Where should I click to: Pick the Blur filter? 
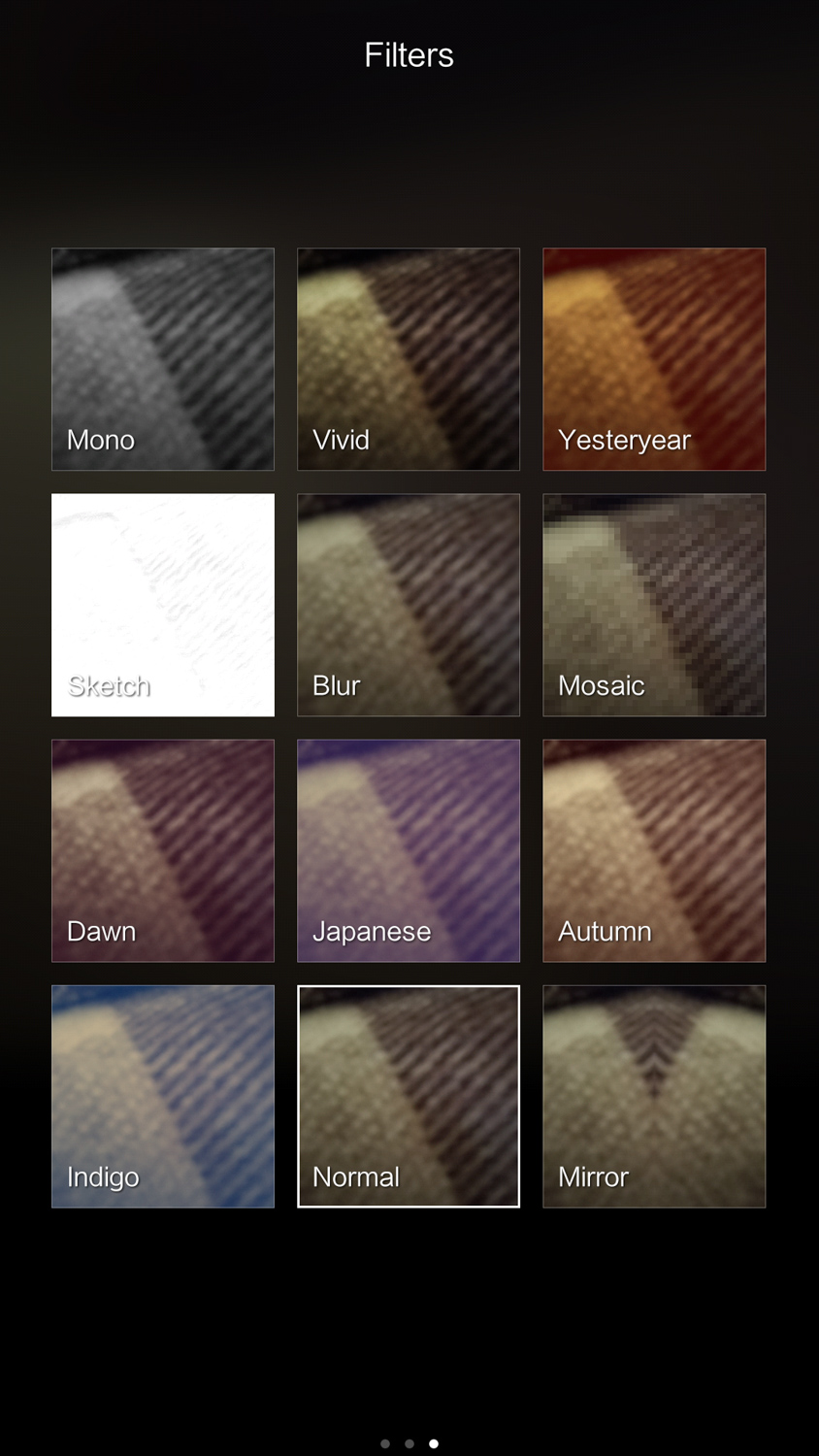coord(409,605)
